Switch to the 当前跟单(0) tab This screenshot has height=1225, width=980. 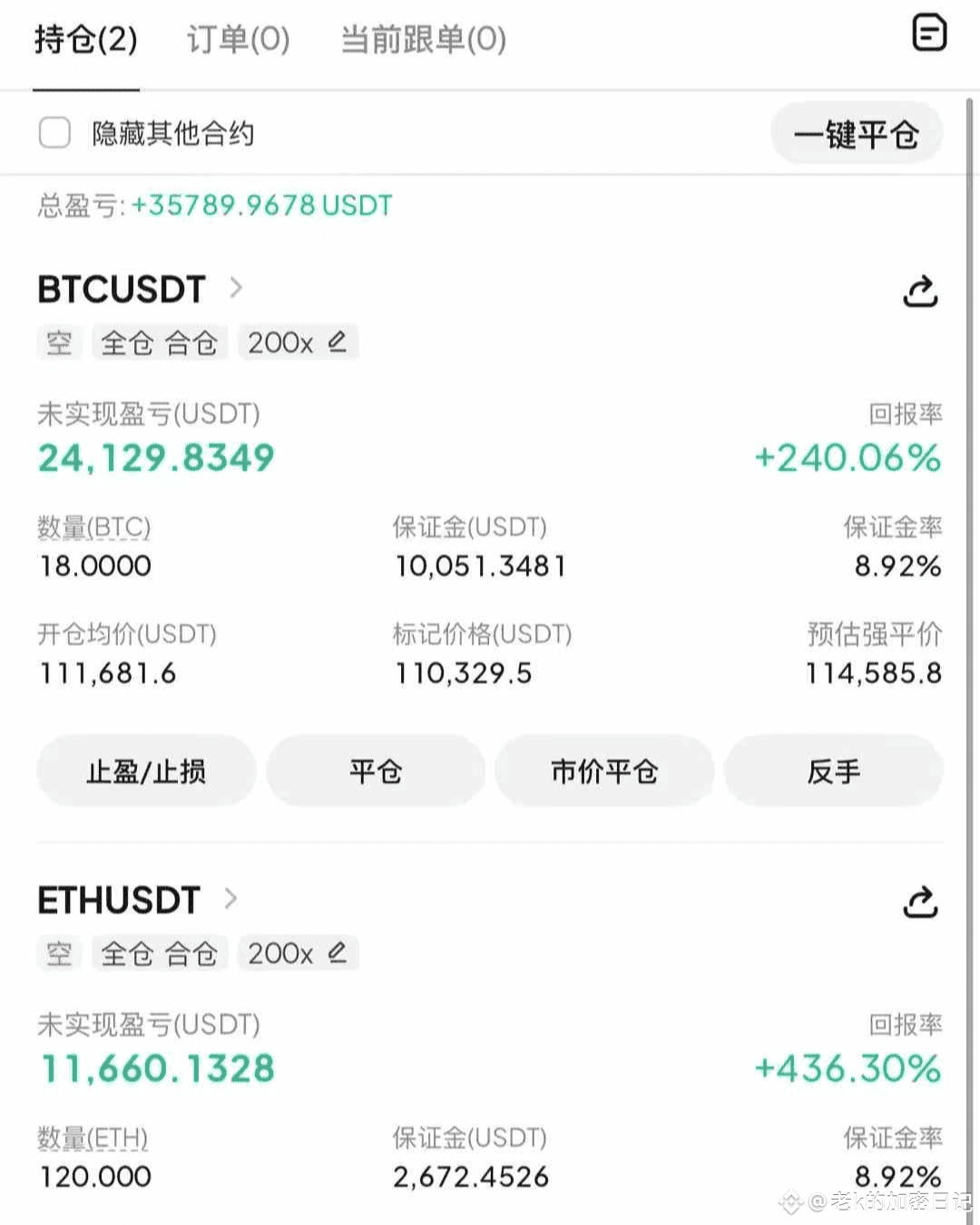(x=423, y=39)
